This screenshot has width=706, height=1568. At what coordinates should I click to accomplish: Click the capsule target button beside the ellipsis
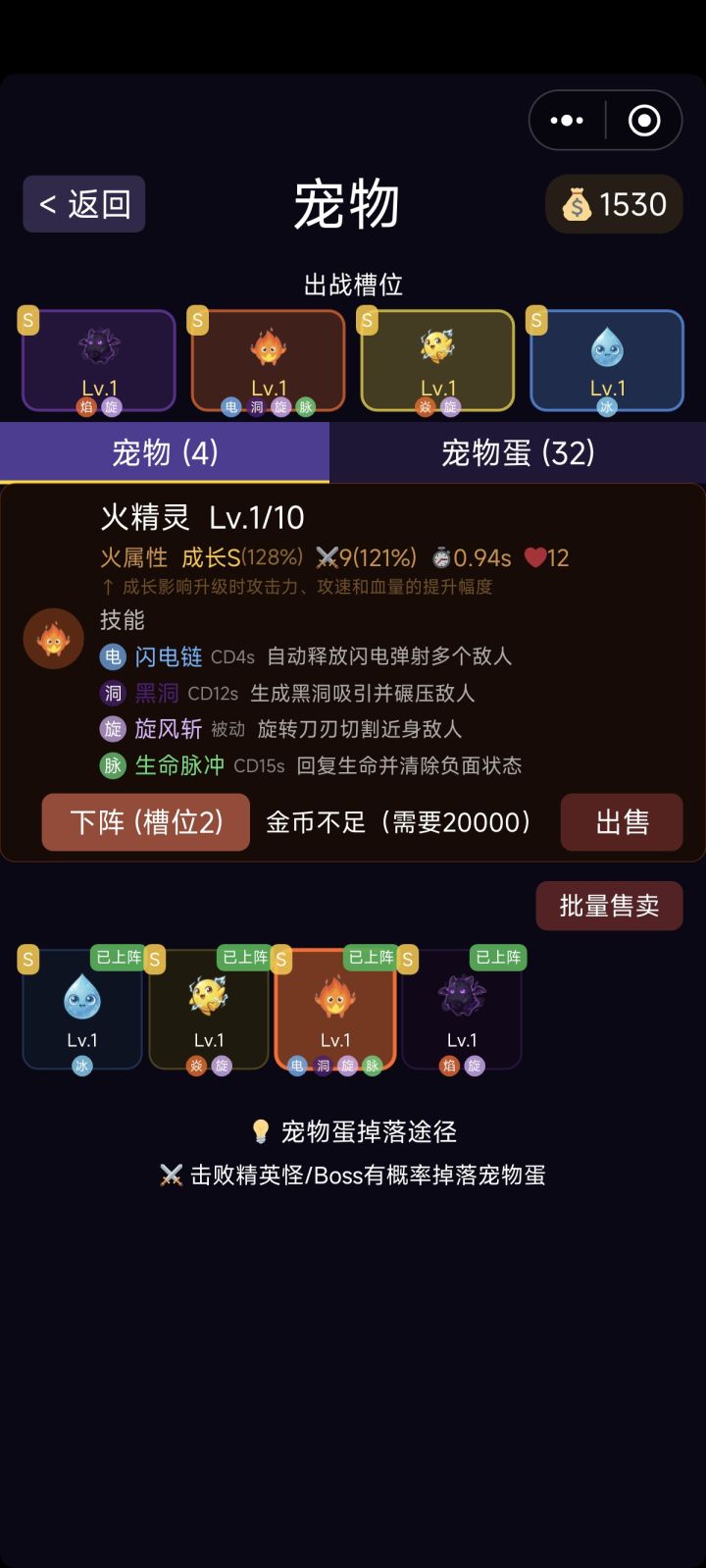pos(644,120)
